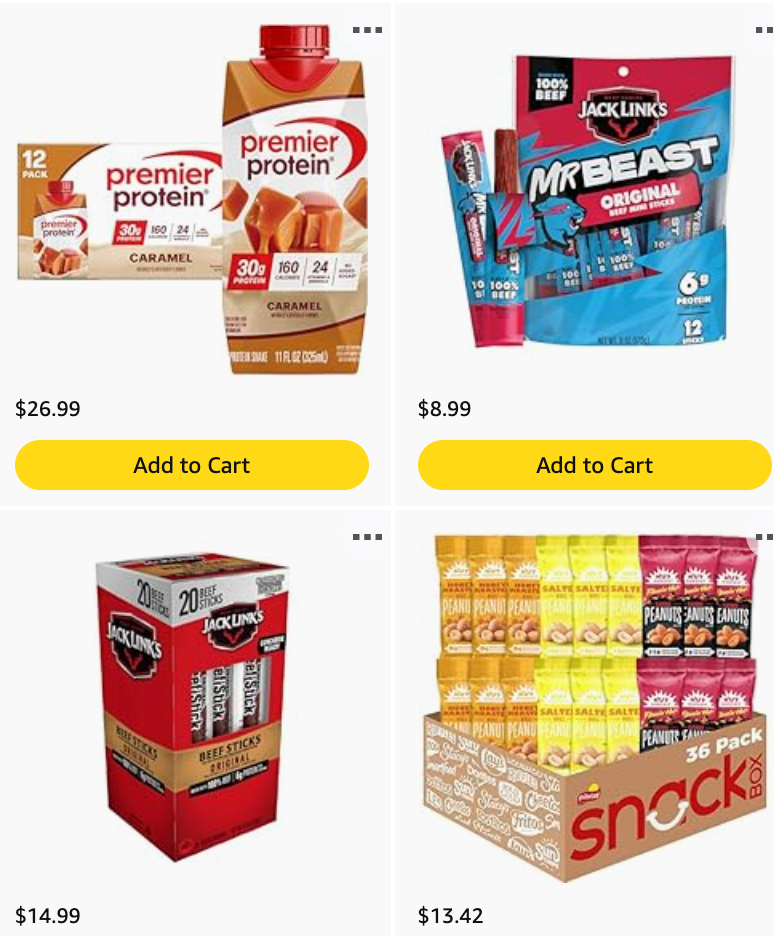Open more options for Premier Protein Caramel
Screen dimensions: 774x936
pos(367,30)
